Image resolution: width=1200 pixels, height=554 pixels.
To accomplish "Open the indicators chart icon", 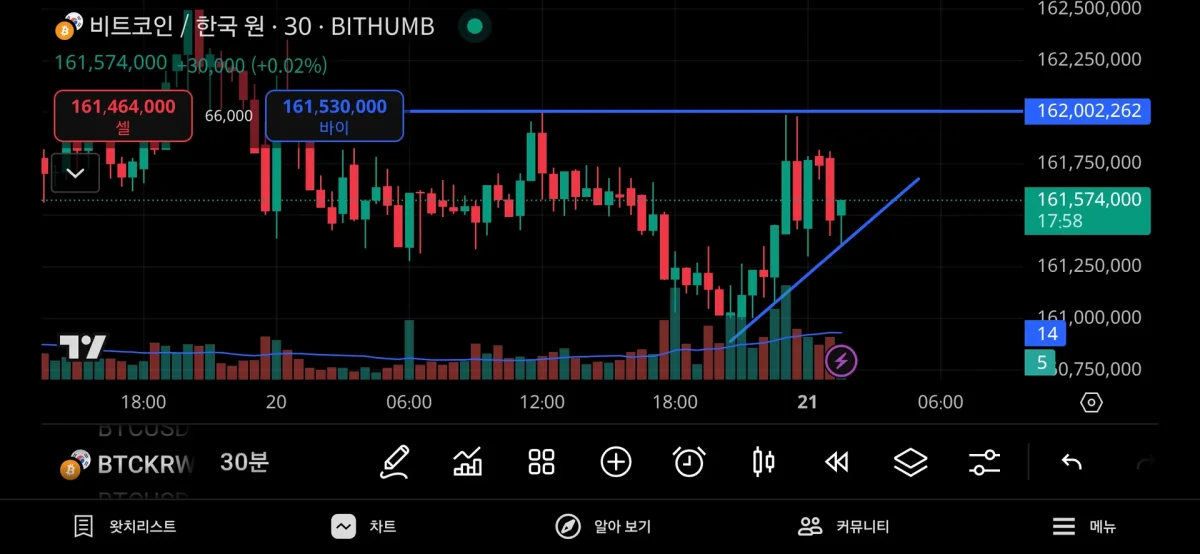I will [x=468, y=462].
